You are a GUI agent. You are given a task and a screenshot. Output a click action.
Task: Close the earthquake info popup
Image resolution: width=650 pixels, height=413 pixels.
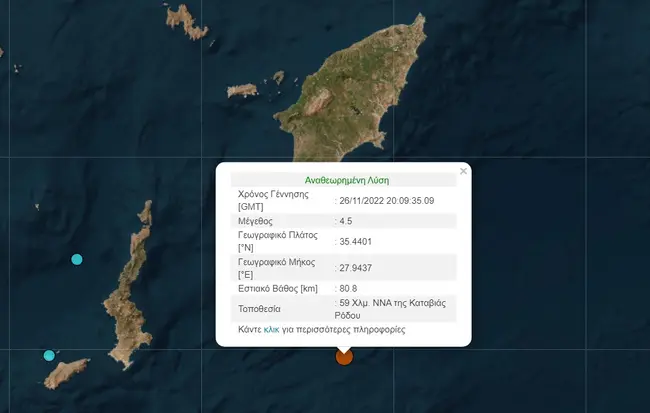point(463,171)
